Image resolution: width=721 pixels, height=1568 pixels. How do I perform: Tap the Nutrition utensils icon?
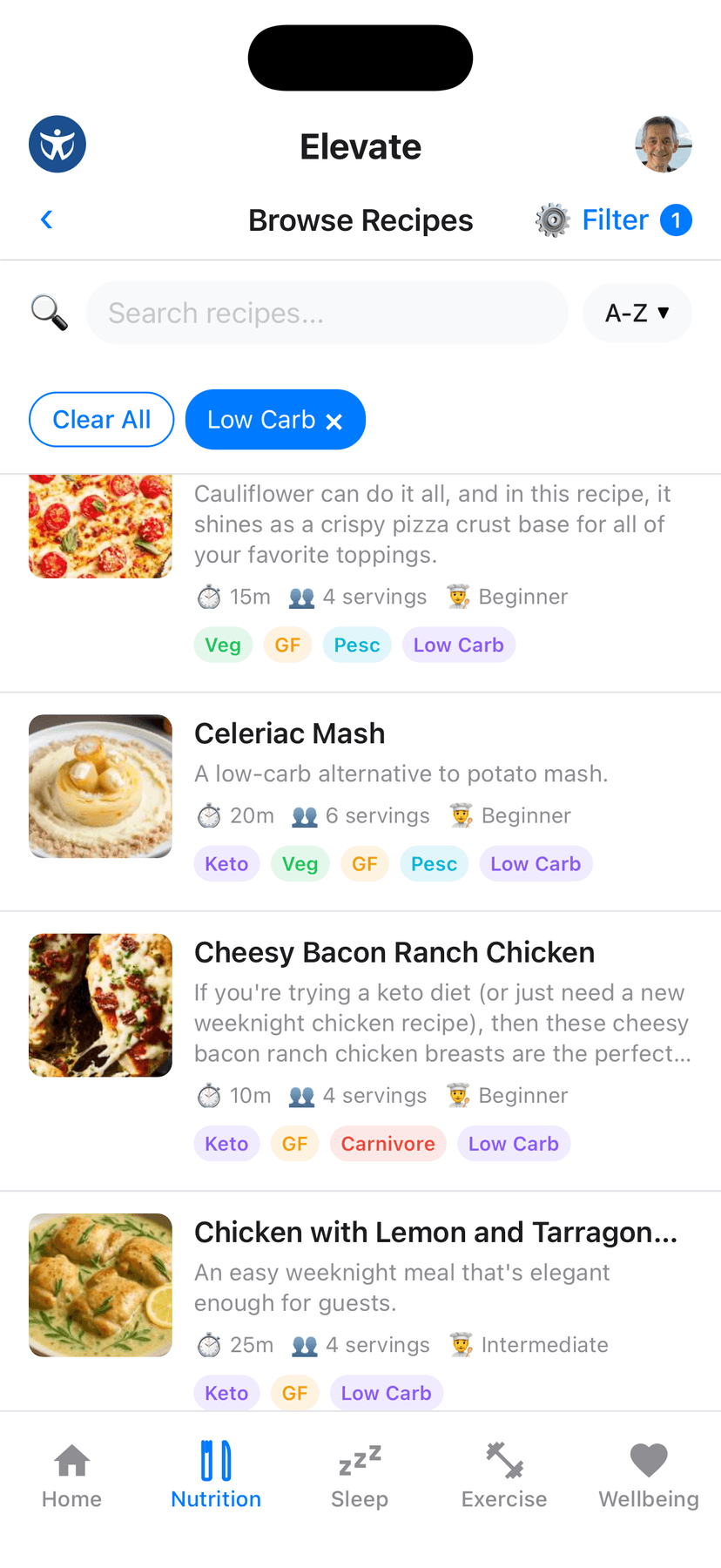(x=216, y=1460)
